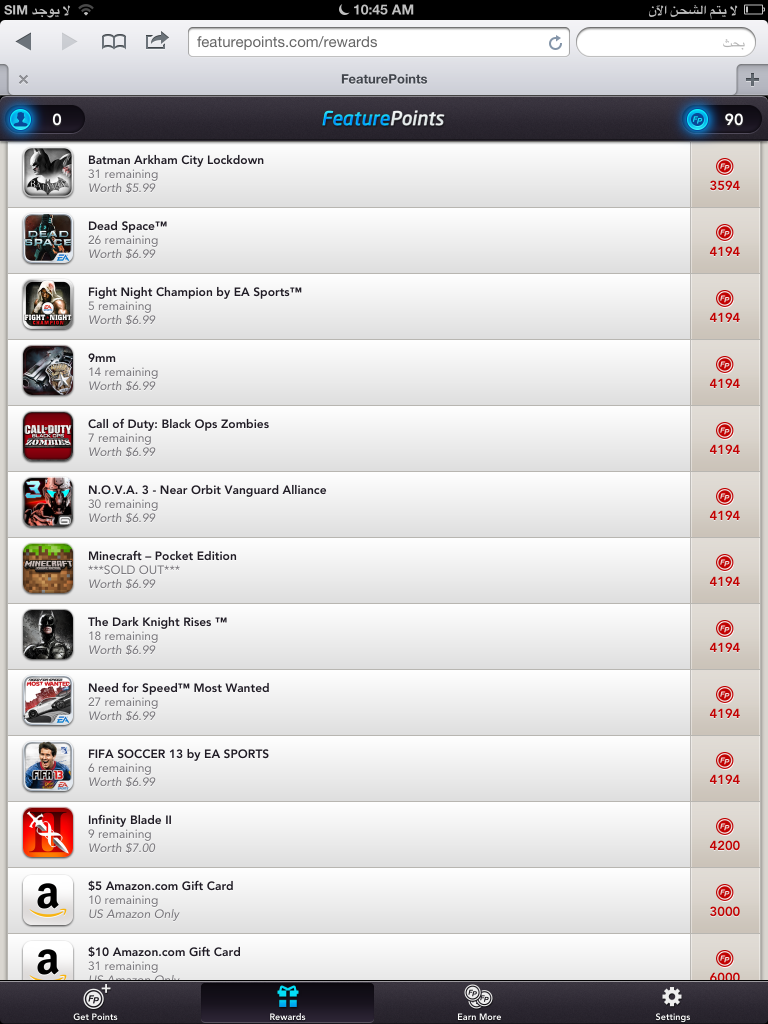Reload the current page
This screenshot has height=1024, width=768.
click(x=555, y=43)
